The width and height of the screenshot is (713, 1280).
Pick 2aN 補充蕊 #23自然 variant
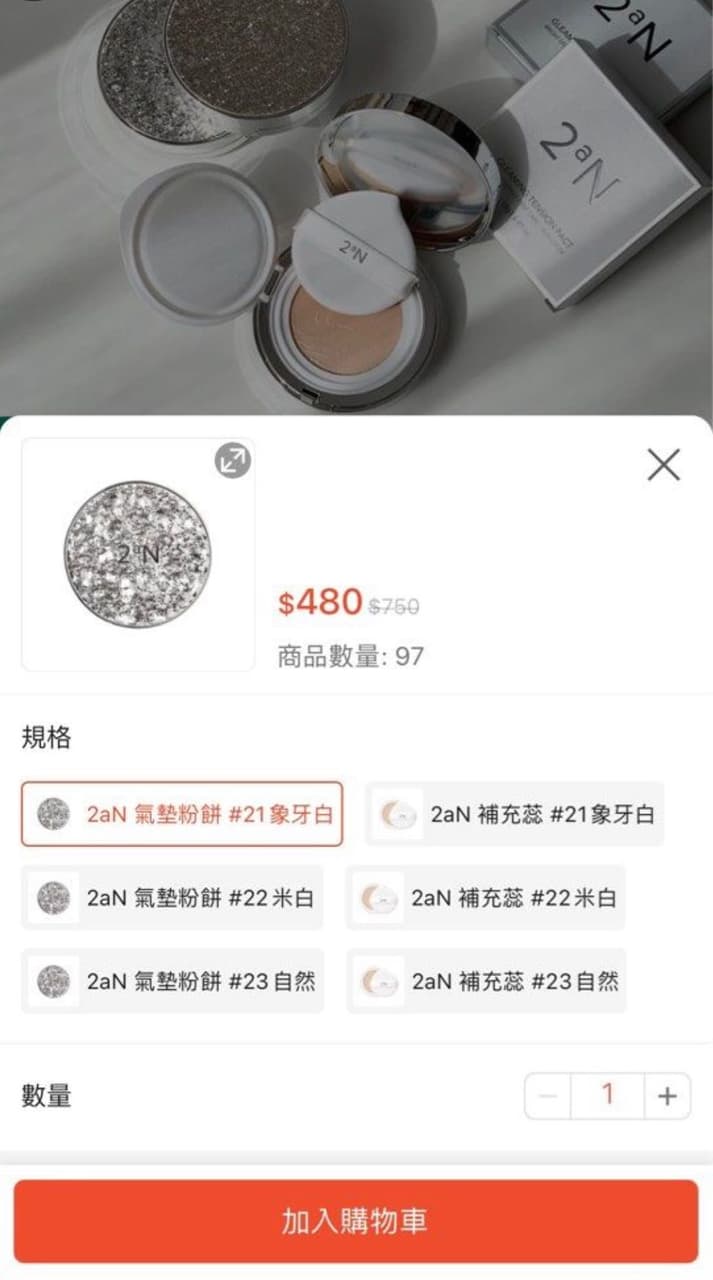486,981
